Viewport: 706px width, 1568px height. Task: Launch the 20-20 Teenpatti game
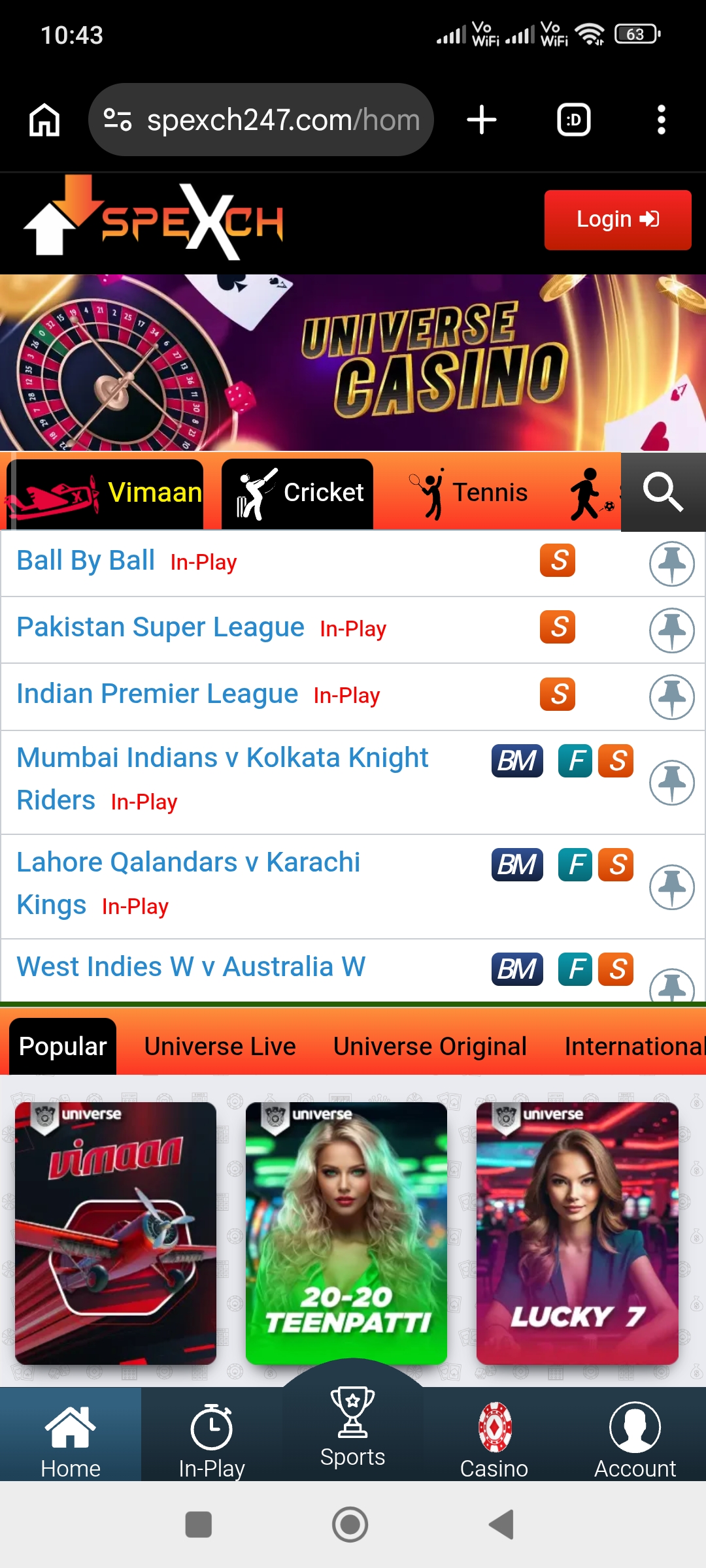(x=346, y=1233)
